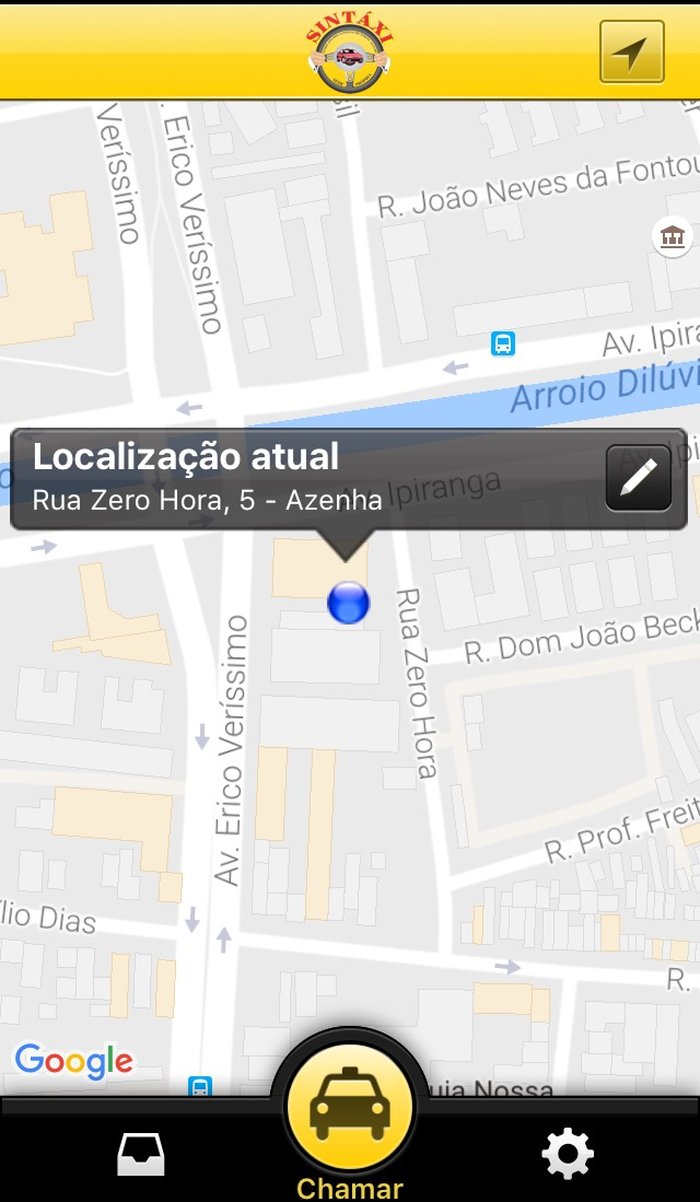
Task: Tap the Chamar taxi button
Action: (x=349, y=1110)
